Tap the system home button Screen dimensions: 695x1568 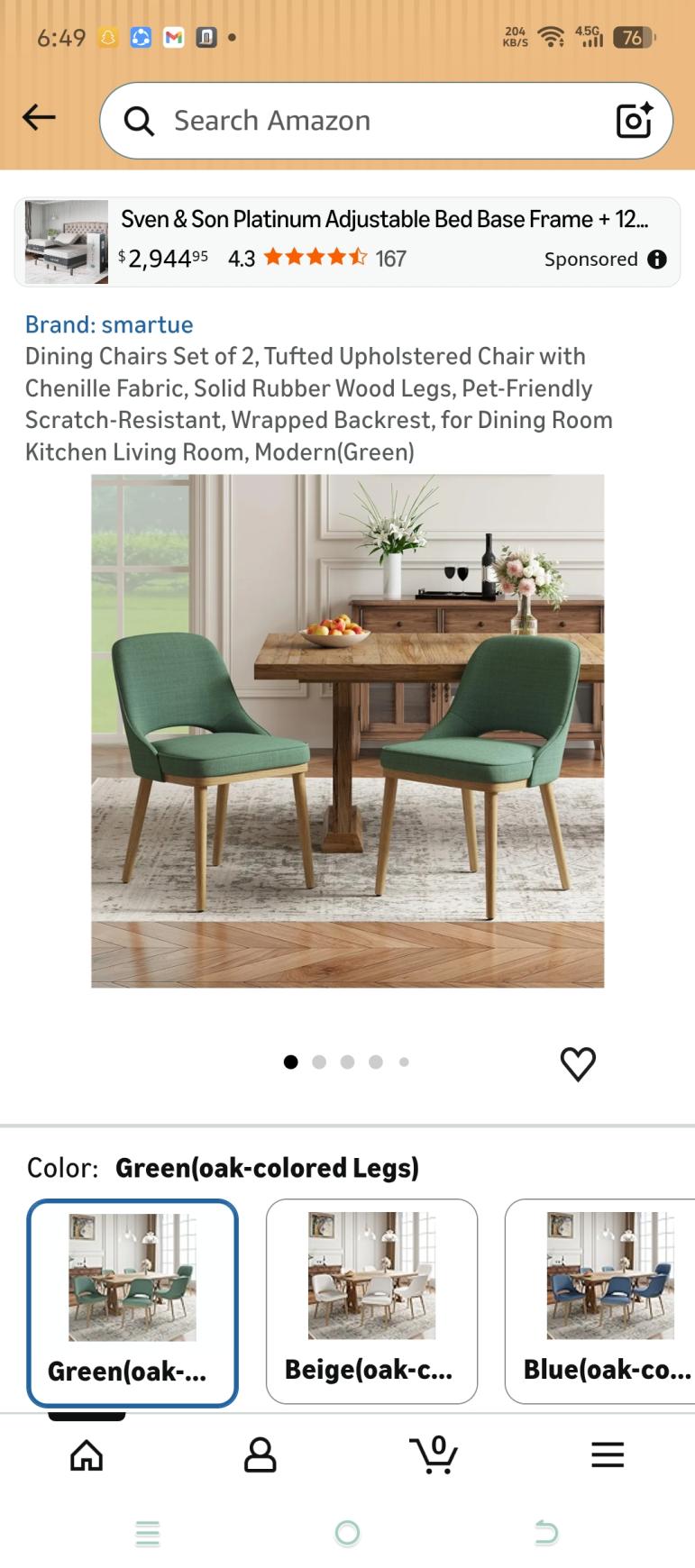347,1532
